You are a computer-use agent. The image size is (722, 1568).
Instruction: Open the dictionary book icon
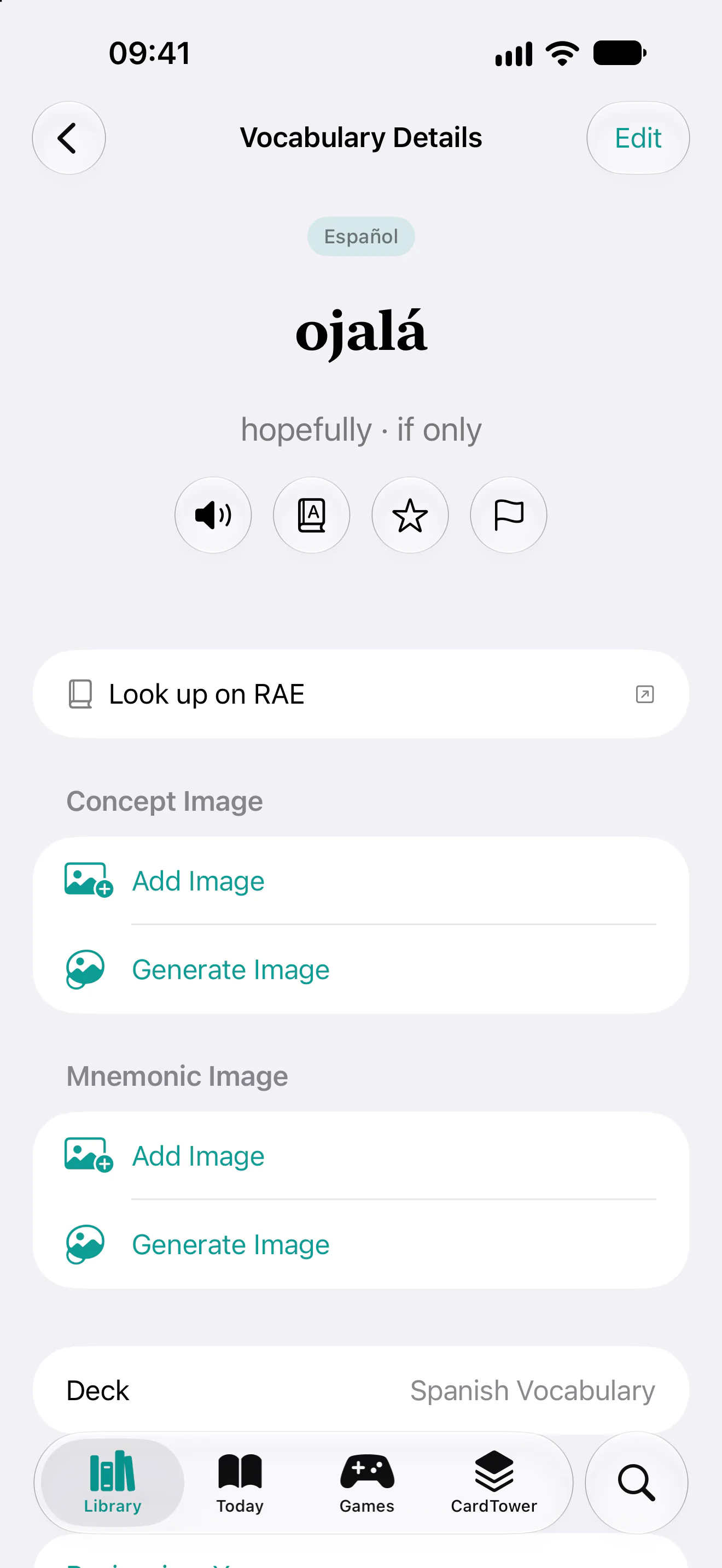(x=312, y=515)
